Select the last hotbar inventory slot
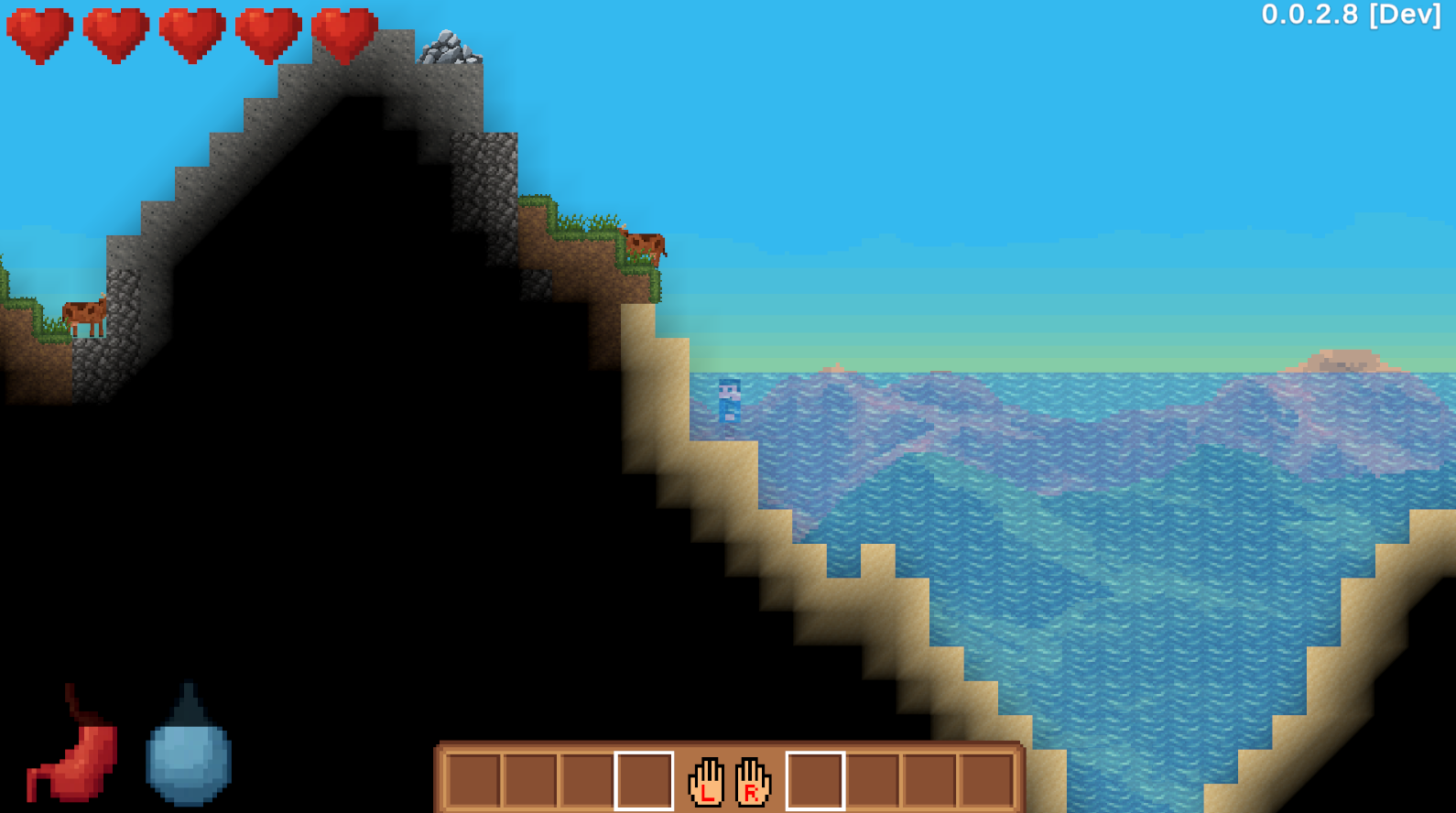This screenshot has width=1456, height=813. [986, 781]
